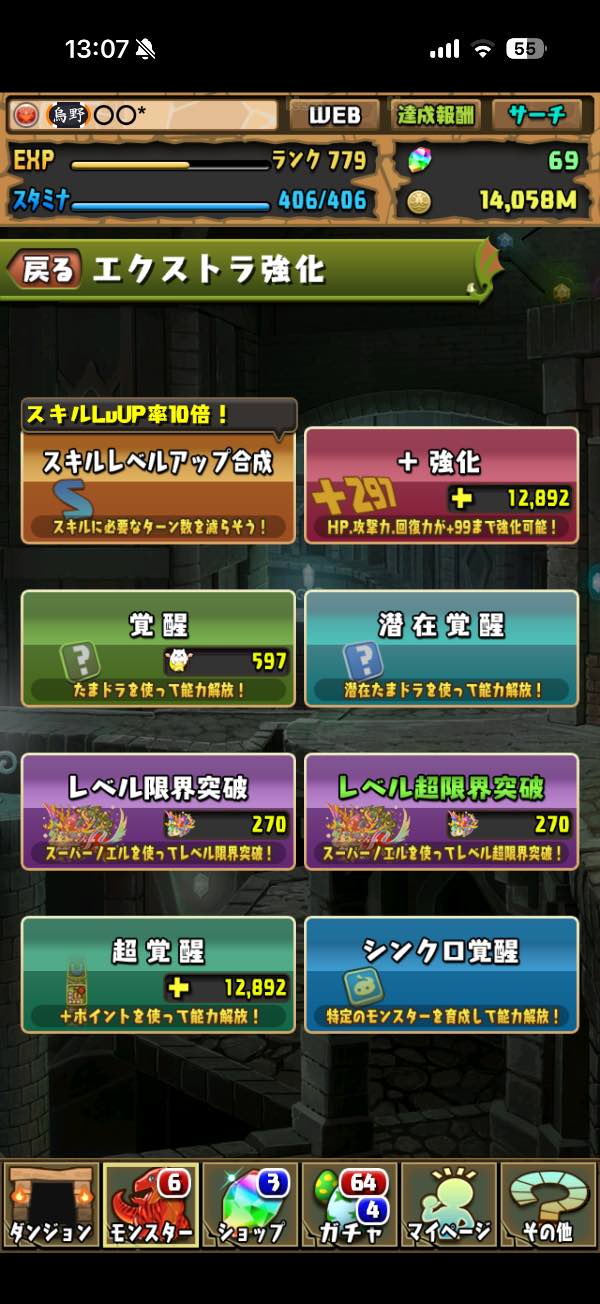
Task: Switch to マイページ tab
Action: pyautogui.click(x=449, y=1204)
